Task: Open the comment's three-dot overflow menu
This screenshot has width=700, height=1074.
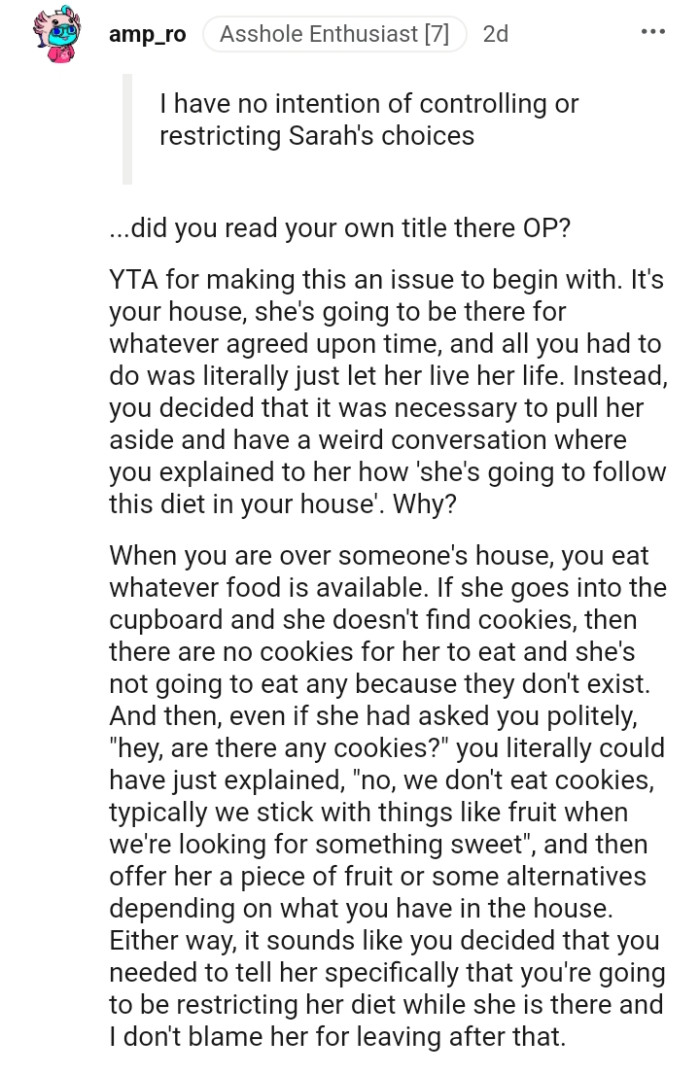Action: click(x=653, y=32)
